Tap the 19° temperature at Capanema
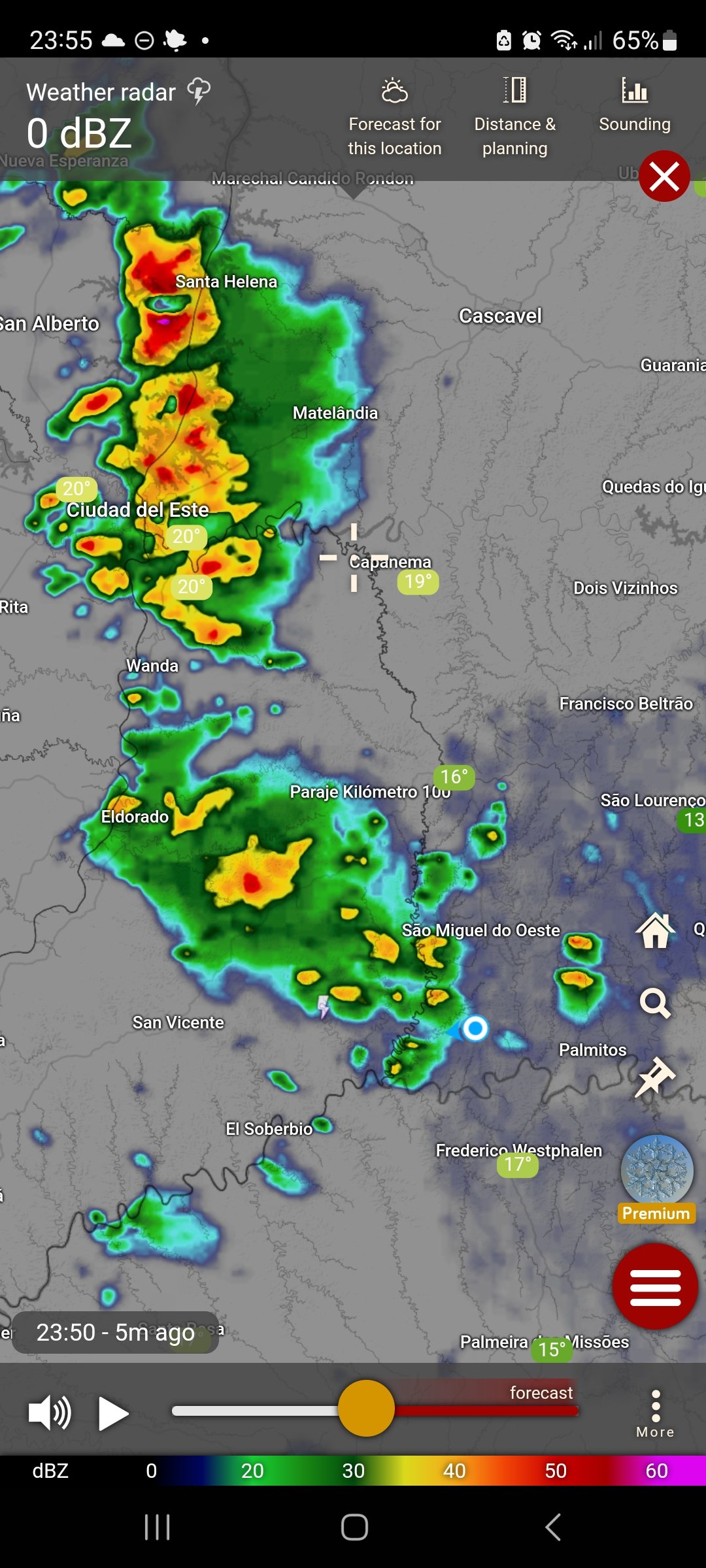This screenshot has height=1568, width=706. coord(418,581)
